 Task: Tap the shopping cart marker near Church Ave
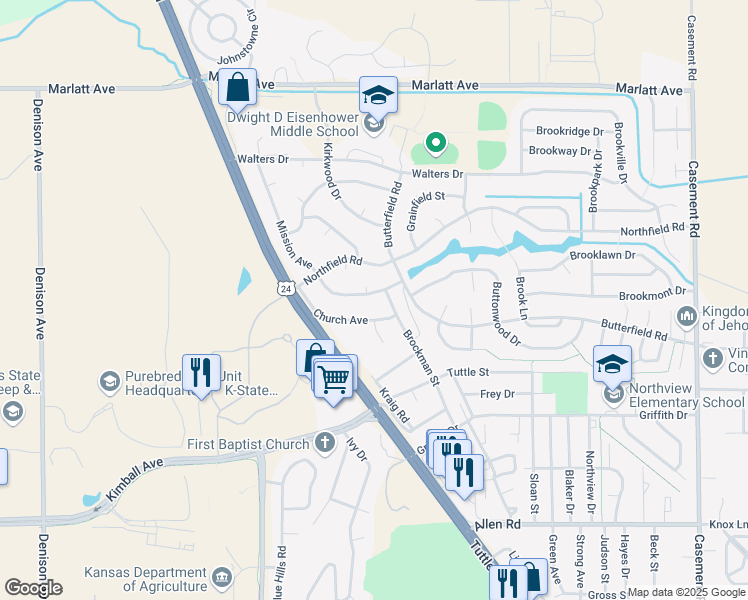(332, 378)
